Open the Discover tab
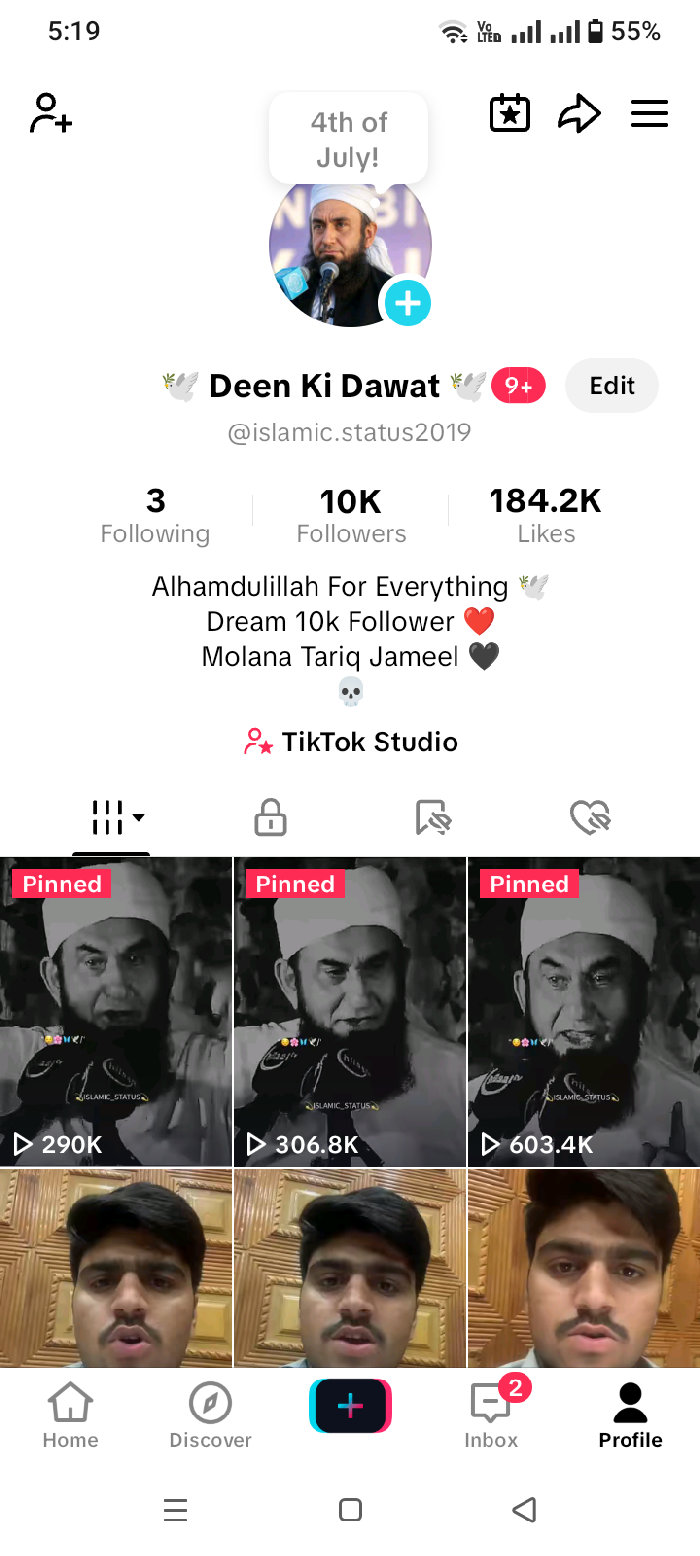Viewport: 700px width, 1556px height. tap(210, 1415)
